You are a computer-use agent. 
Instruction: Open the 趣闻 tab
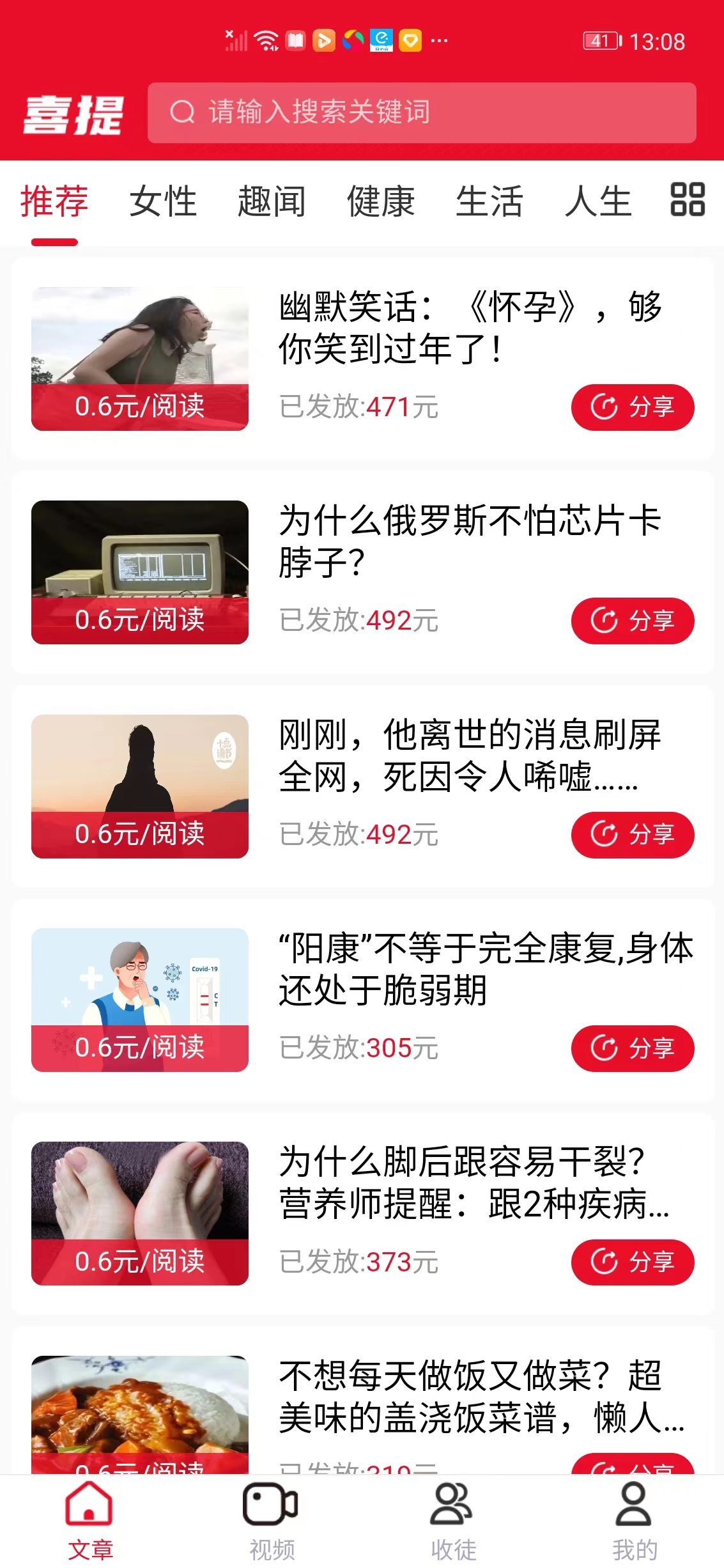271,202
